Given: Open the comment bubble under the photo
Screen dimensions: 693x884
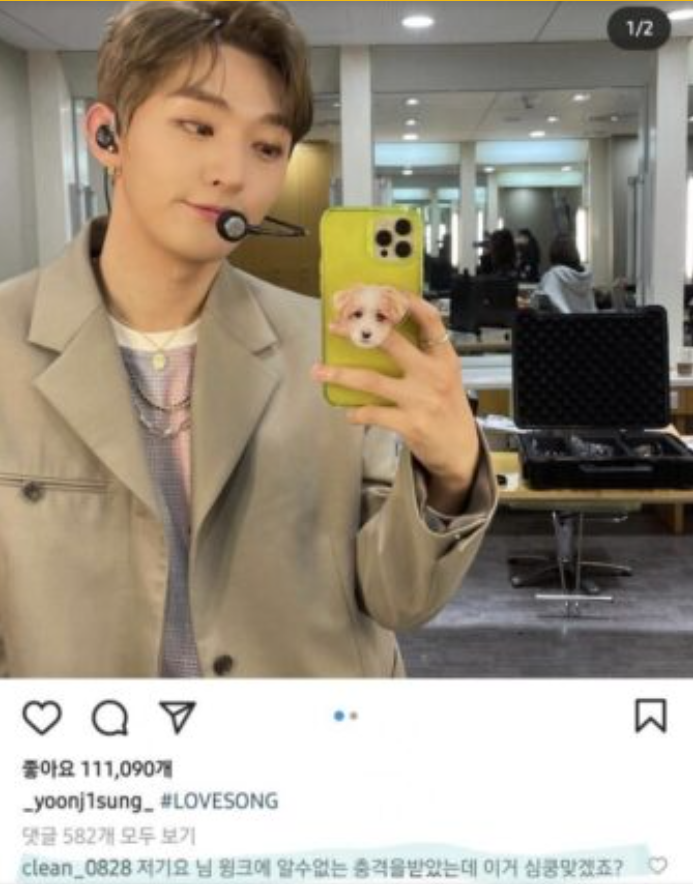Looking at the screenshot, I should 110,716.
